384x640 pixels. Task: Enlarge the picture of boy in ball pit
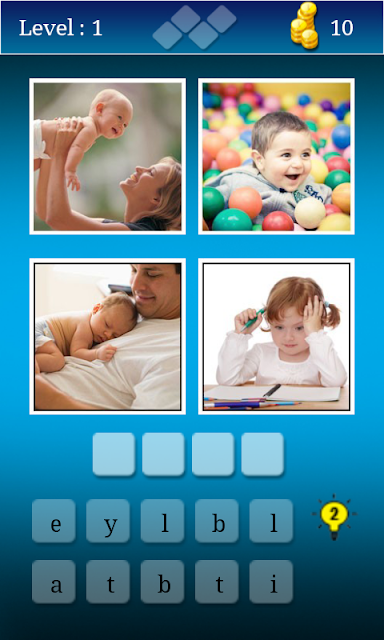276,156
